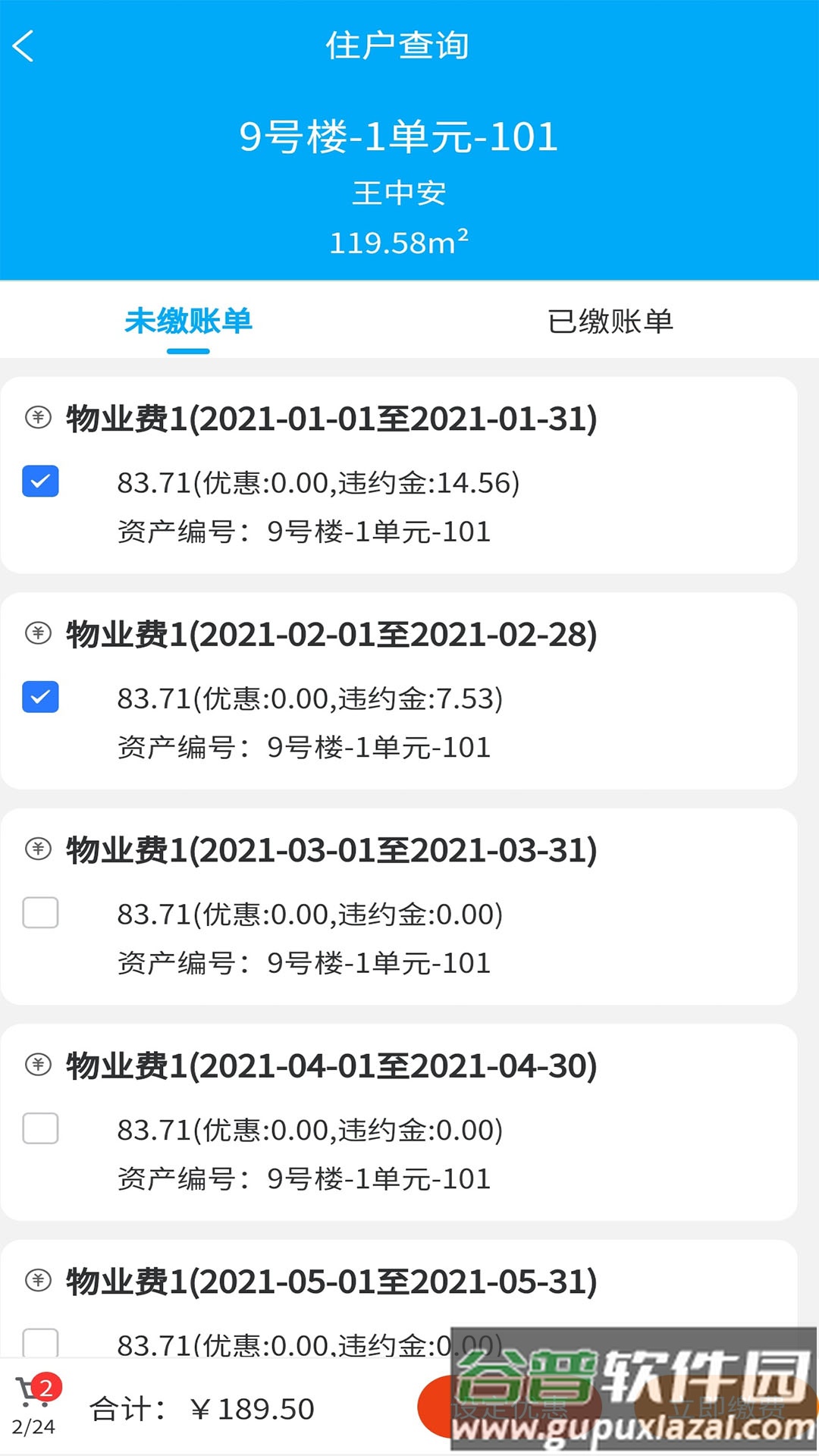This screenshot has height=1456, width=819.
Task: Click the yuan icon beside January property fee
Action: (36, 416)
